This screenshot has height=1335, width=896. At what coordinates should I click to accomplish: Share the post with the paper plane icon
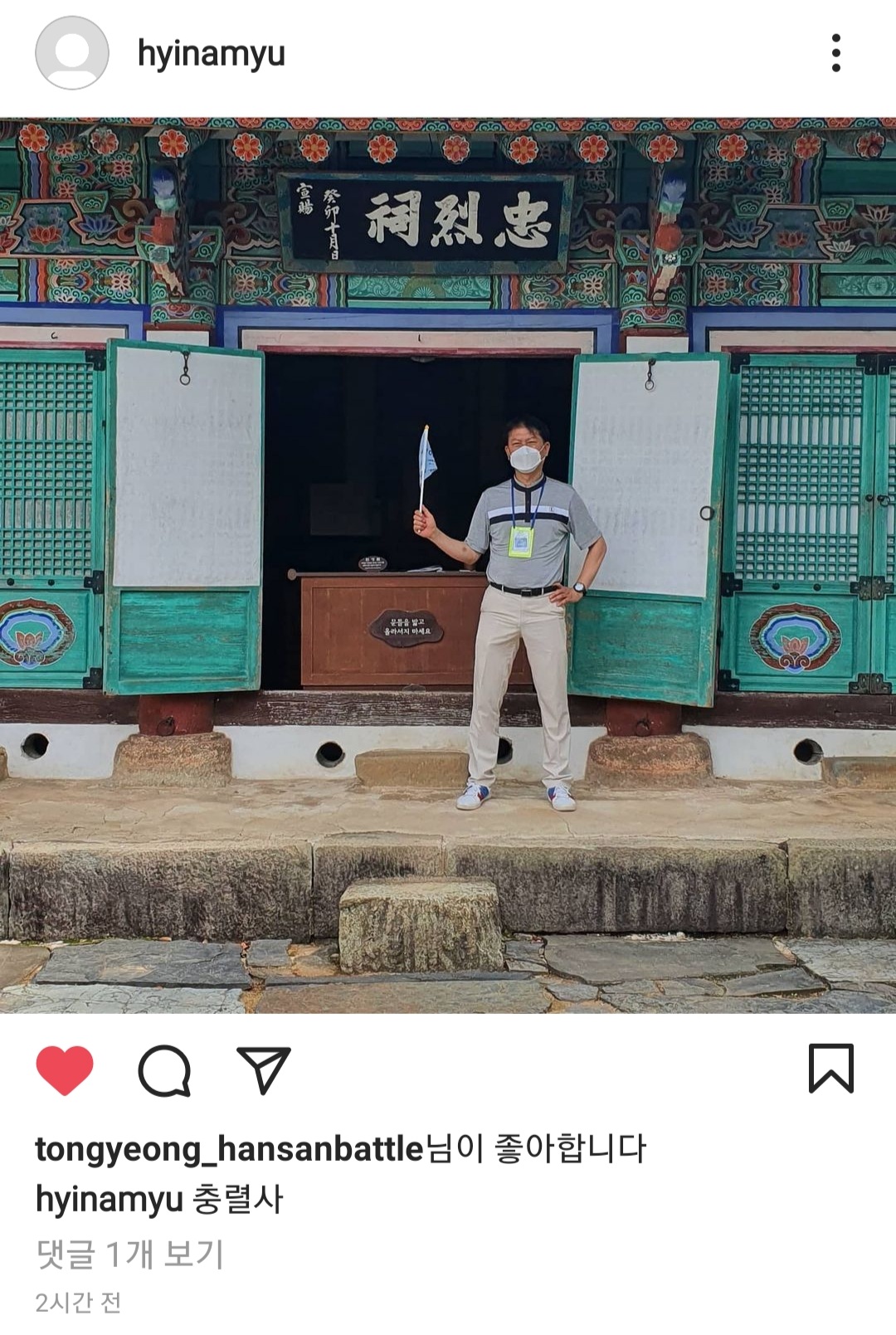click(263, 1069)
